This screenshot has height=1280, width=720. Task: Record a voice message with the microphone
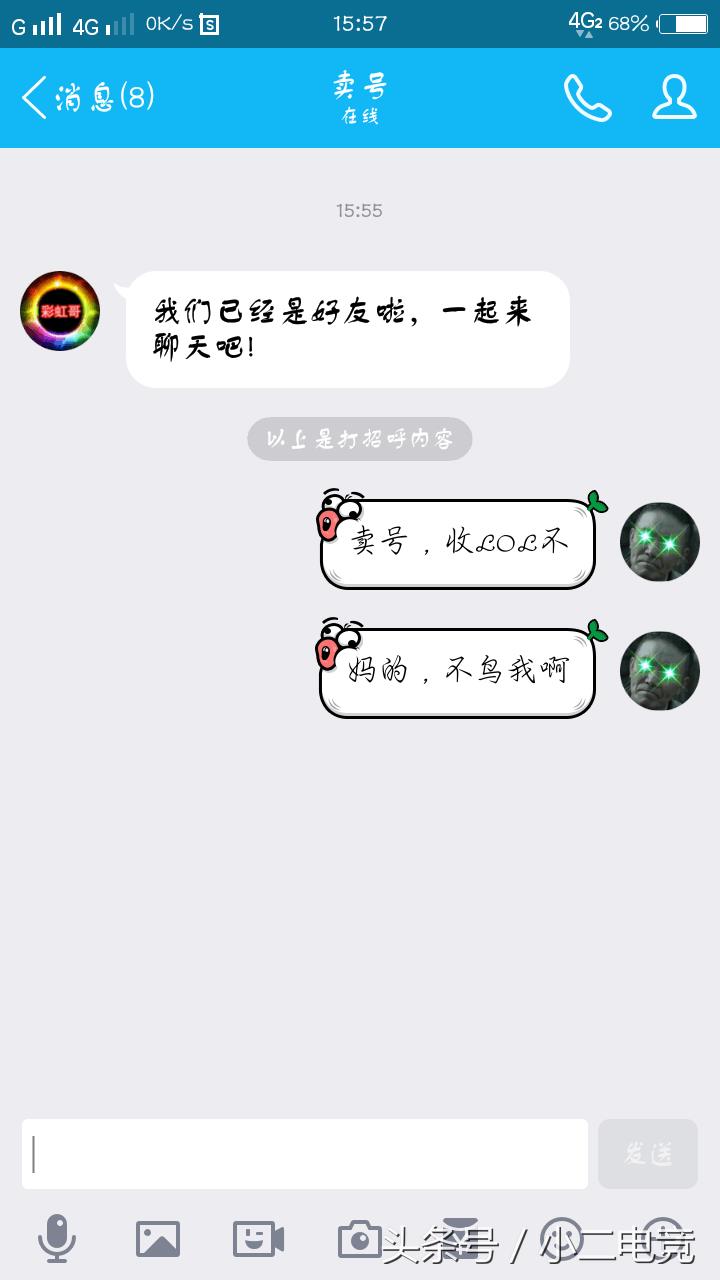57,1238
